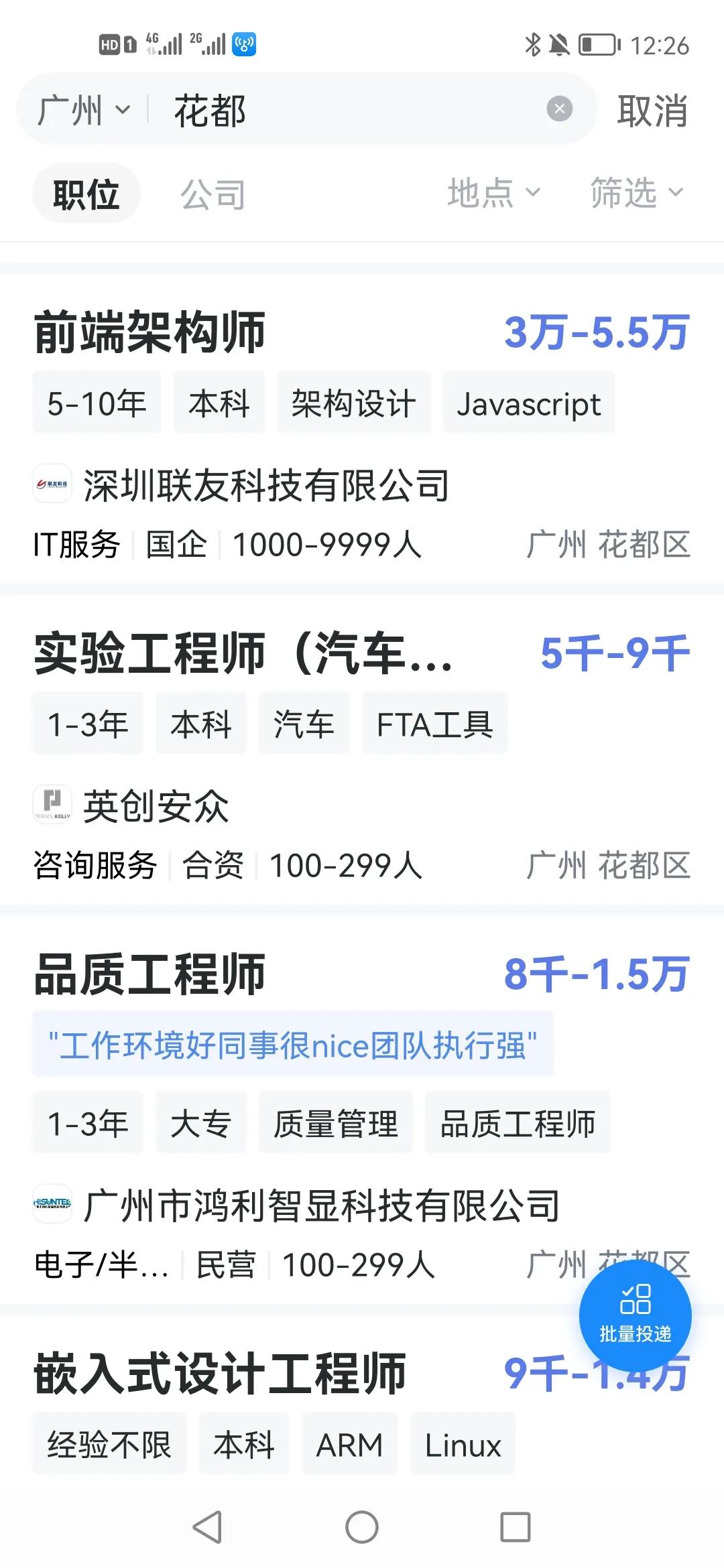Select the 职位 tab
The width and height of the screenshot is (724, 1568).
coord(86,193)
